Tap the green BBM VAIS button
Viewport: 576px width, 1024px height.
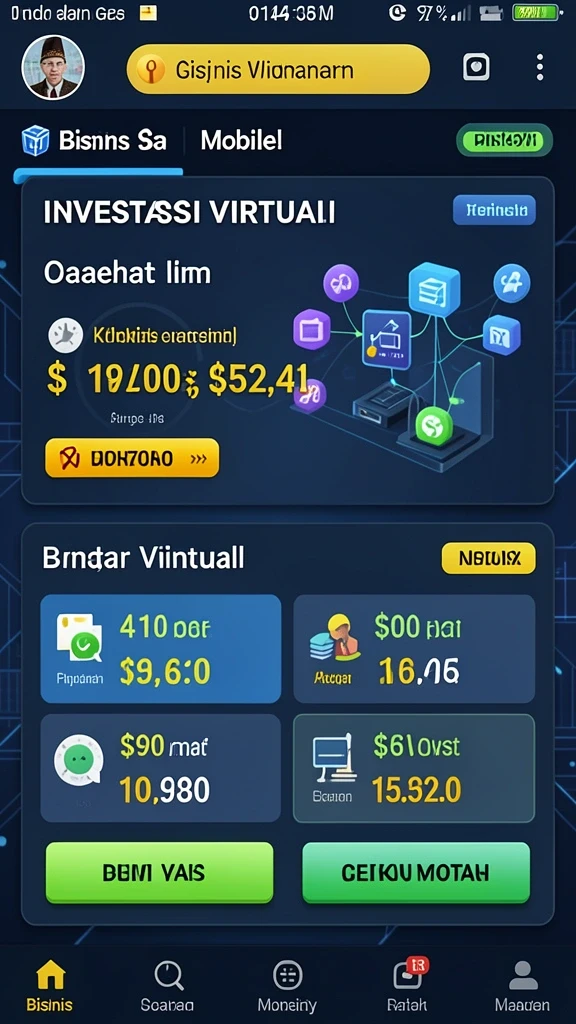point(159,872)
